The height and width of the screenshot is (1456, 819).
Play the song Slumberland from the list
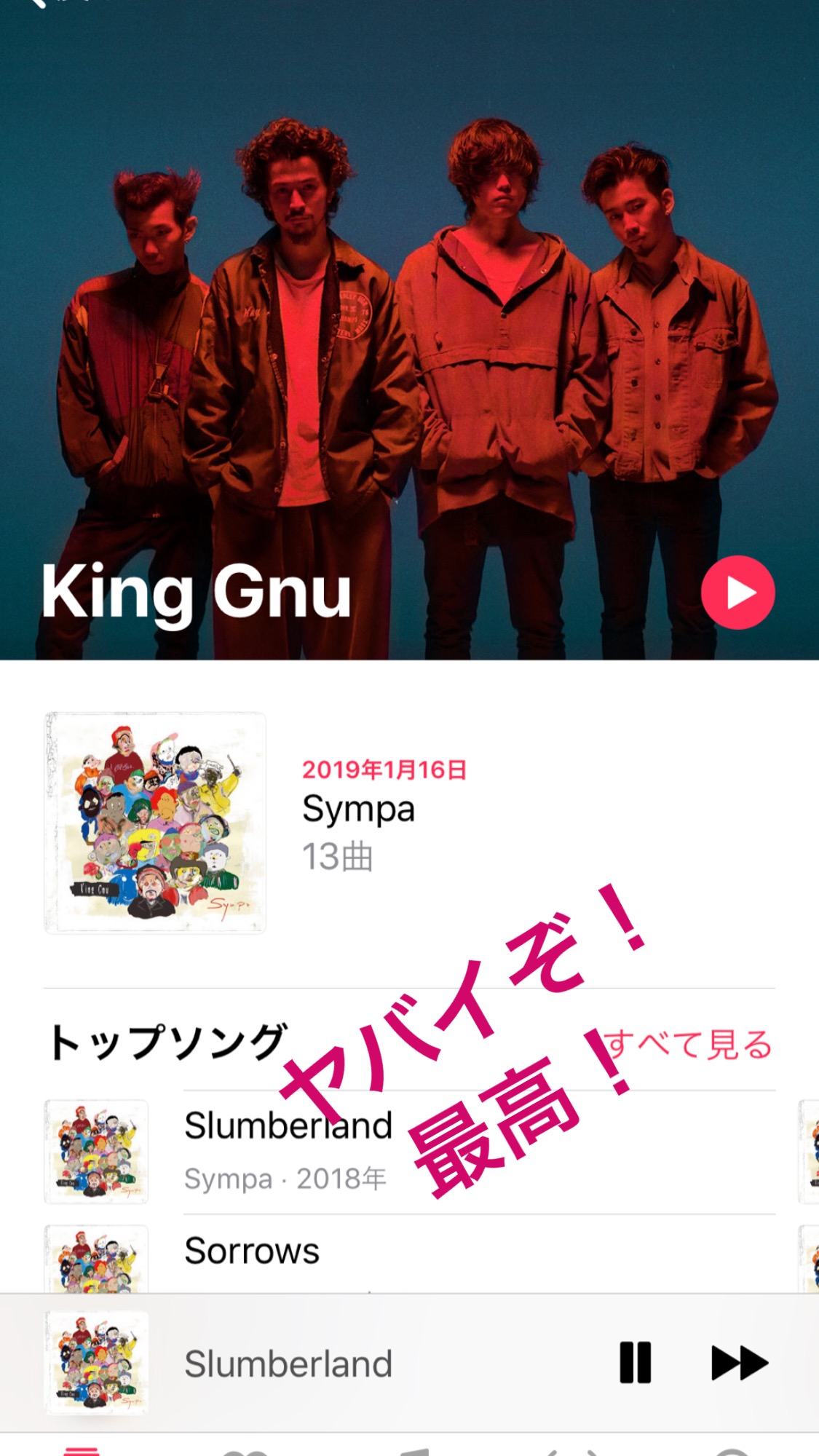(288, 1127)
